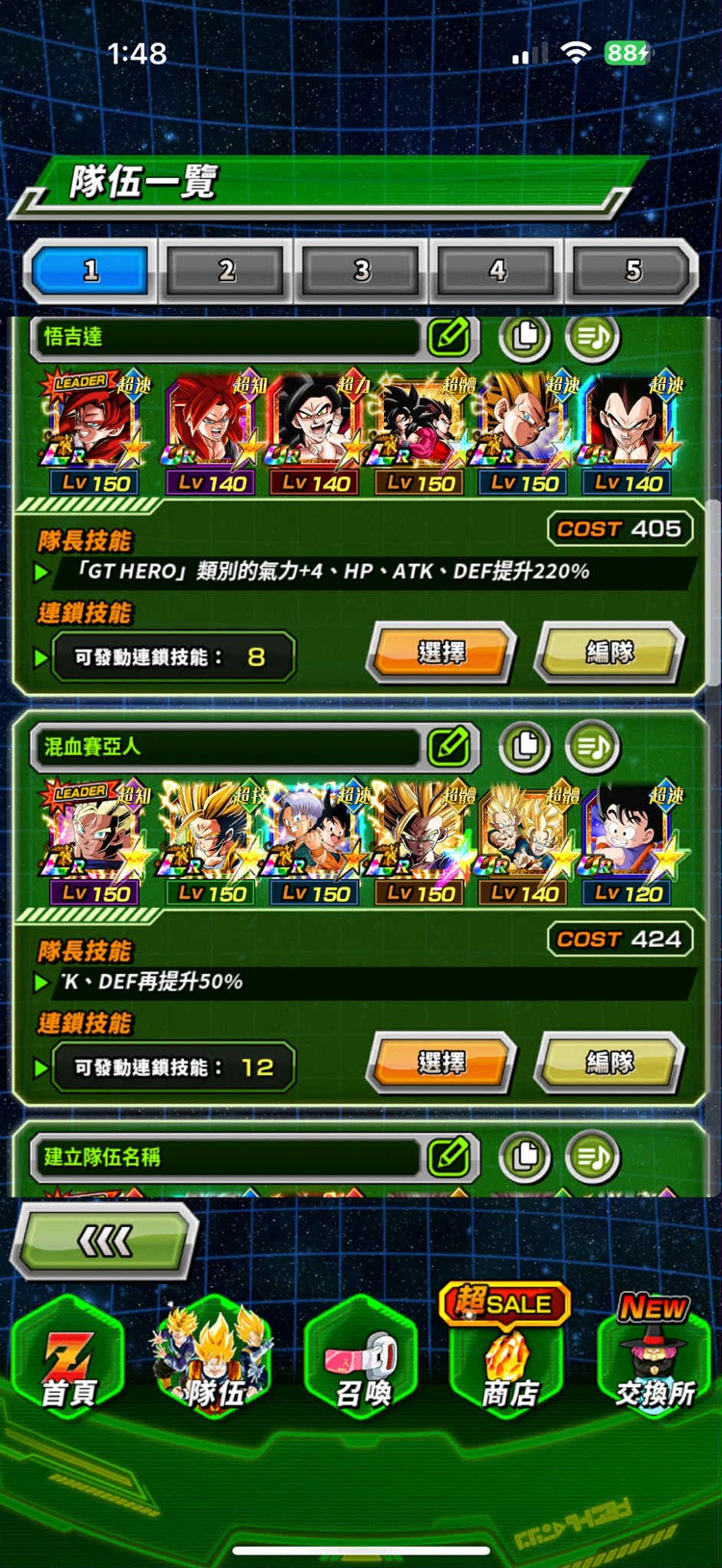The width and height of the screenshot is (722, 1568).
Task: Edit the 建立隊伍名稱 team name
Action: pos(449,1157)
